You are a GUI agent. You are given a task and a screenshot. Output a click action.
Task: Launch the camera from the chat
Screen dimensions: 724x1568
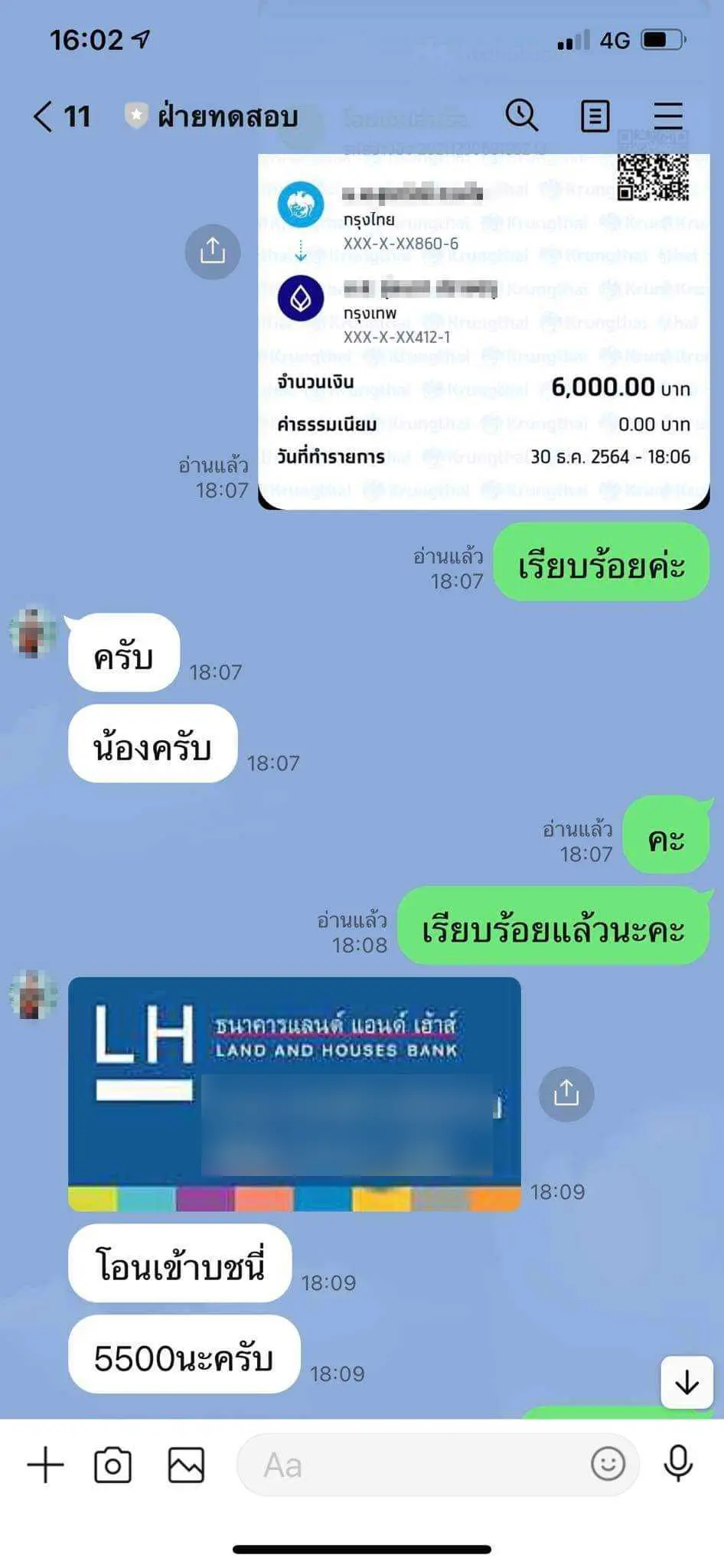tap(113, 1465)
